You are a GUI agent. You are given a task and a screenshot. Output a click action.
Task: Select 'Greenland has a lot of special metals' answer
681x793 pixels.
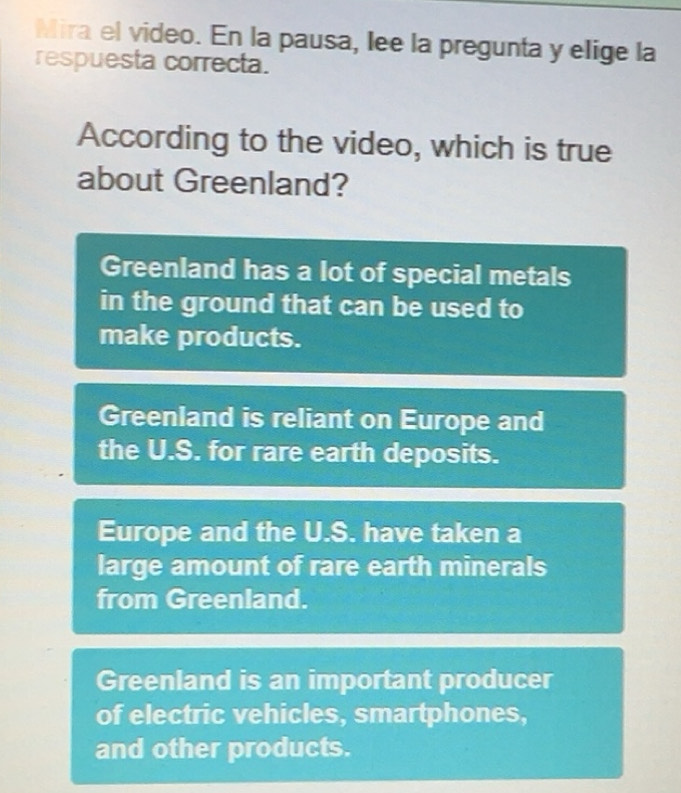350,305
